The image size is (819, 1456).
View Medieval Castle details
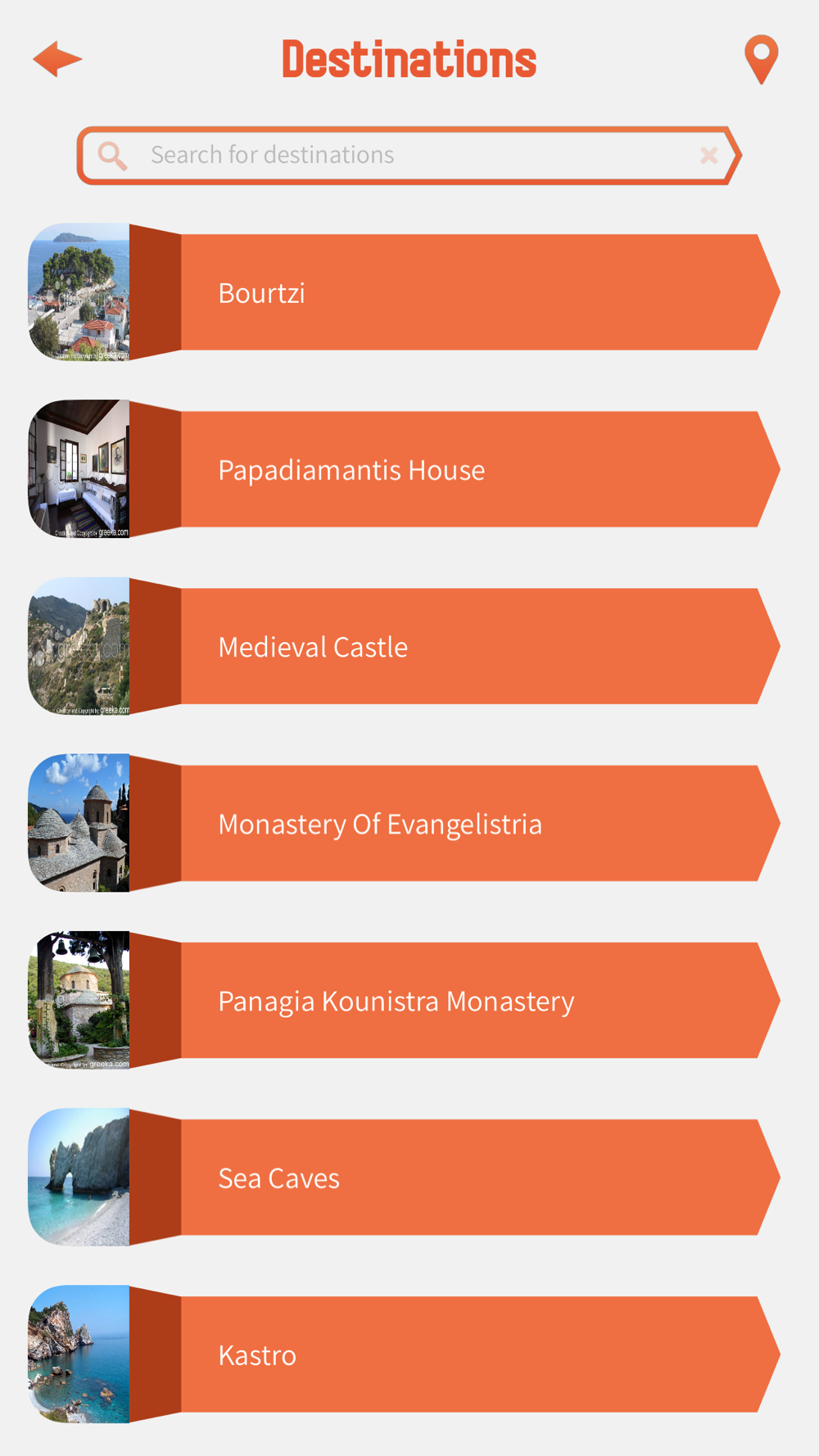[404, 646]
